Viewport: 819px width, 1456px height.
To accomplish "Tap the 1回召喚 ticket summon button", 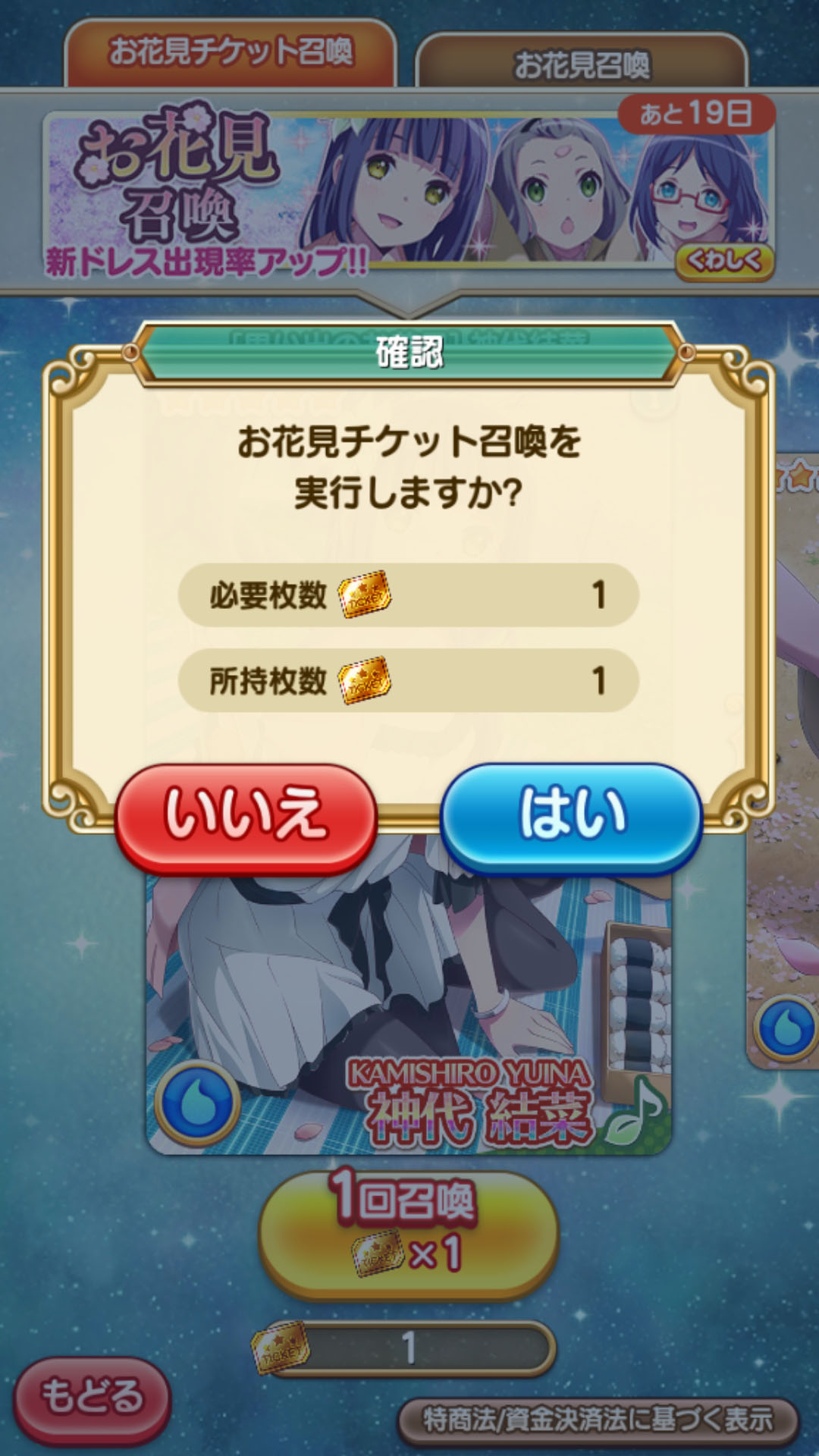I will pos(409,1233).
